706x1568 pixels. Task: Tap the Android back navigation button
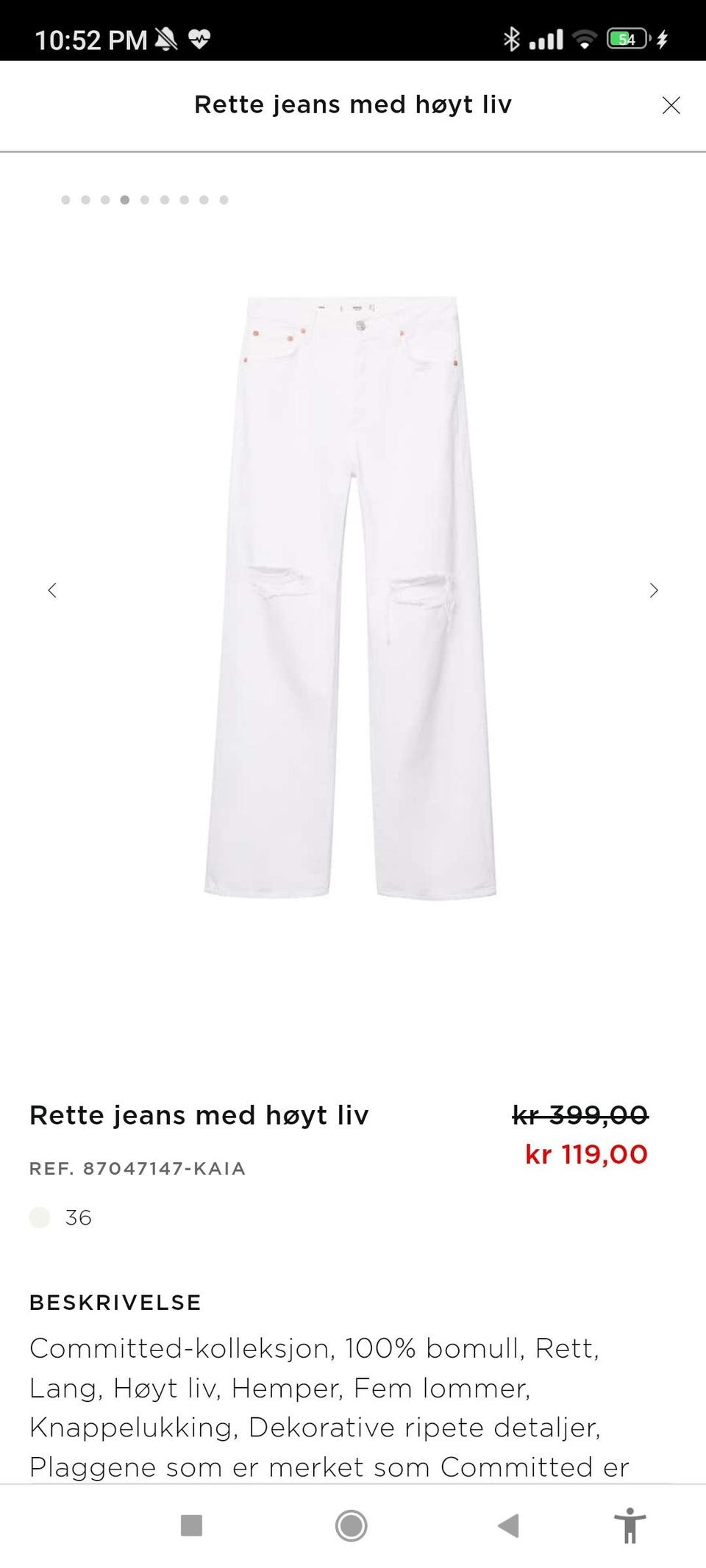509,1525
